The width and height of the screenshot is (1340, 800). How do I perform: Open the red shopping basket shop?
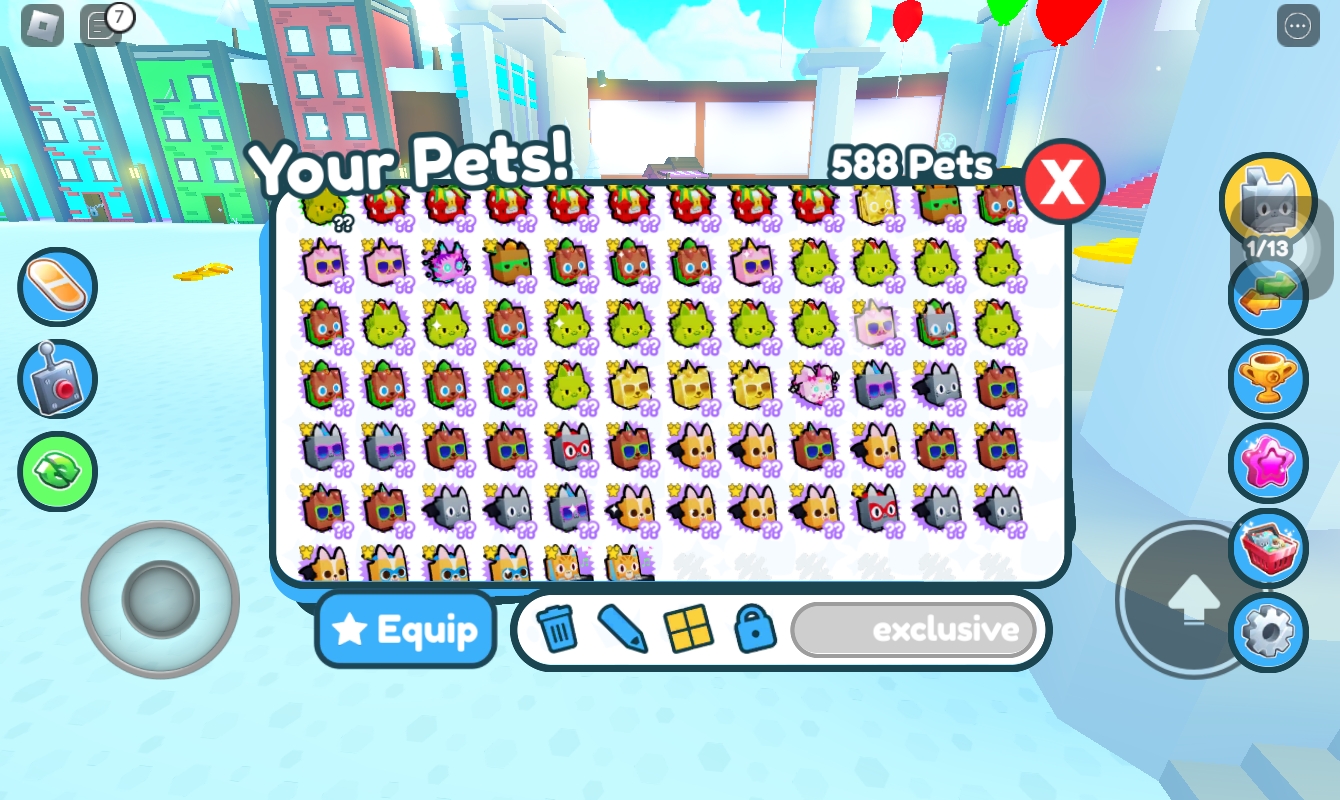pos(1267,548)
